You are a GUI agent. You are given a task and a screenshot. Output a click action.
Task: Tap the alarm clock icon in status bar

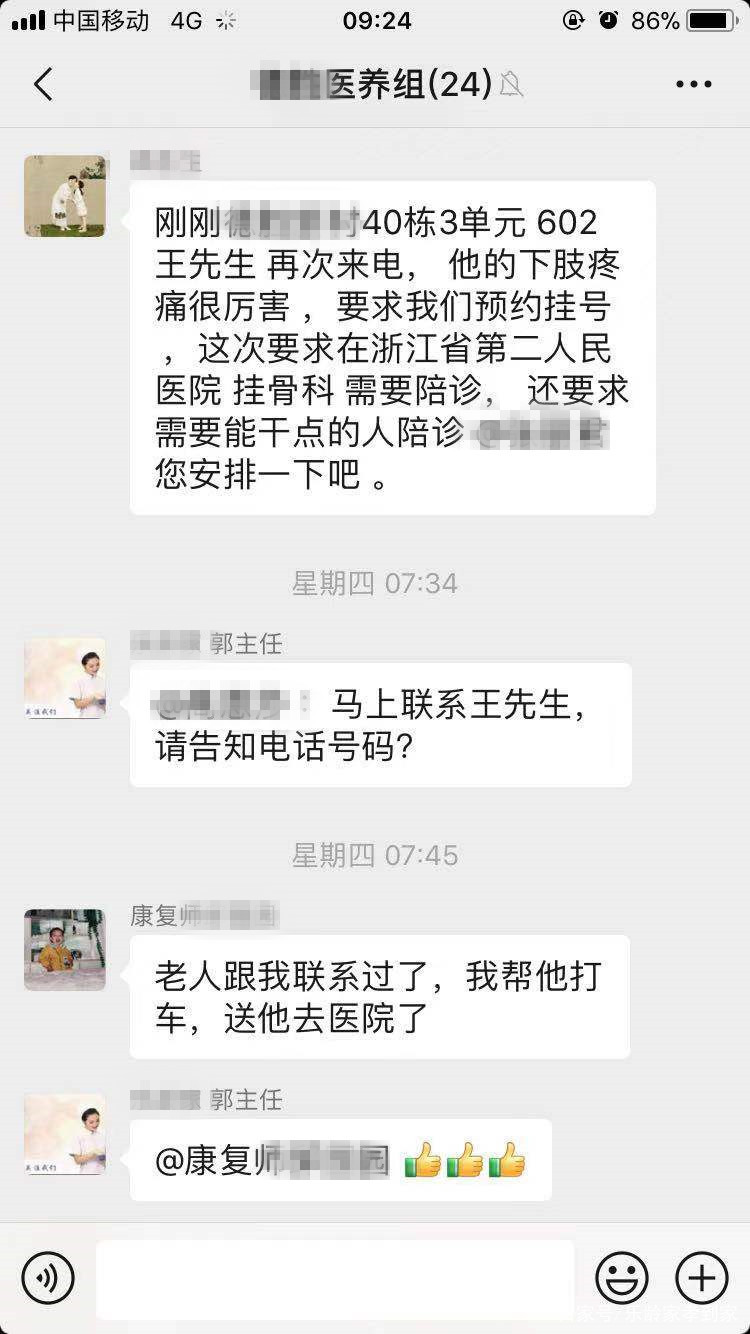point(608,19)
